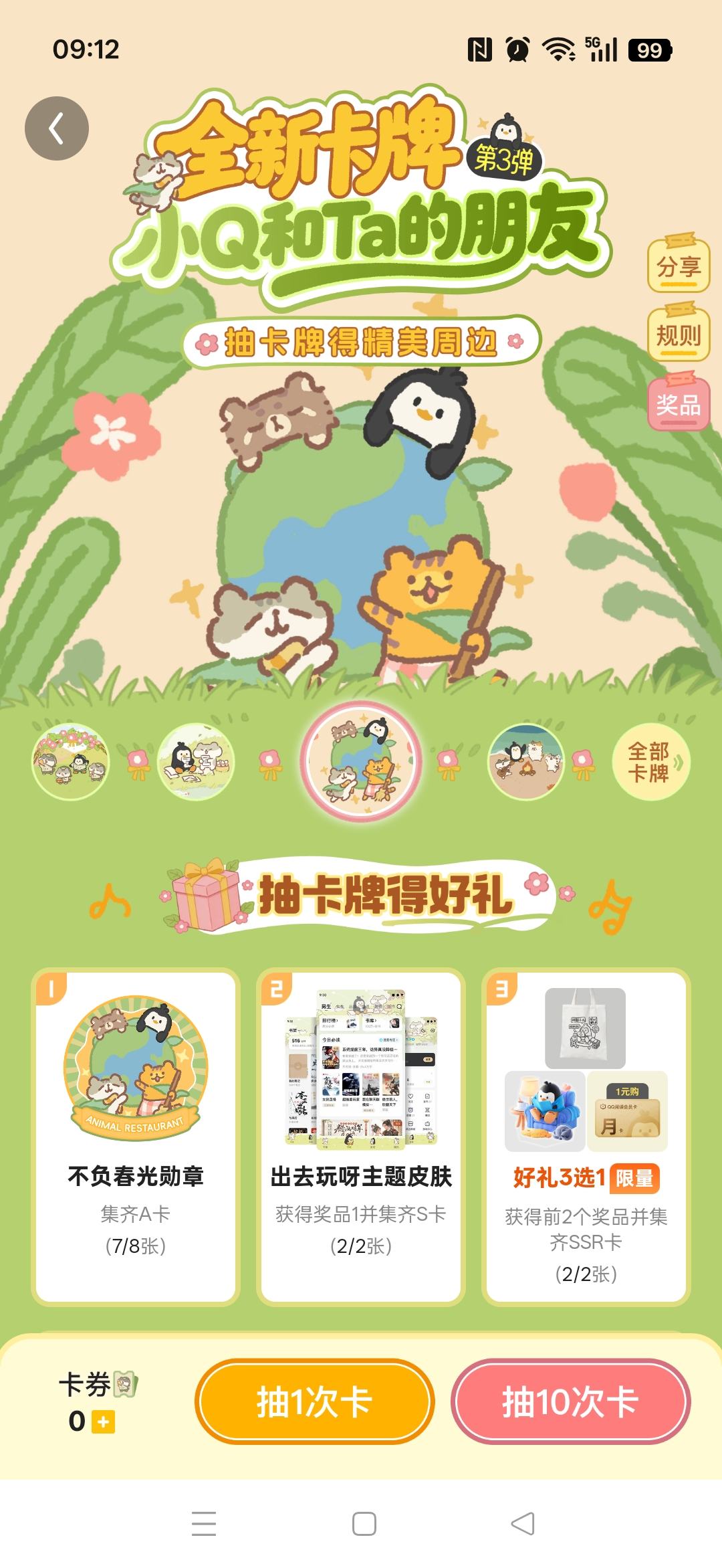
Task: Select the campfire card thumbnail
Action: (525, 761)
